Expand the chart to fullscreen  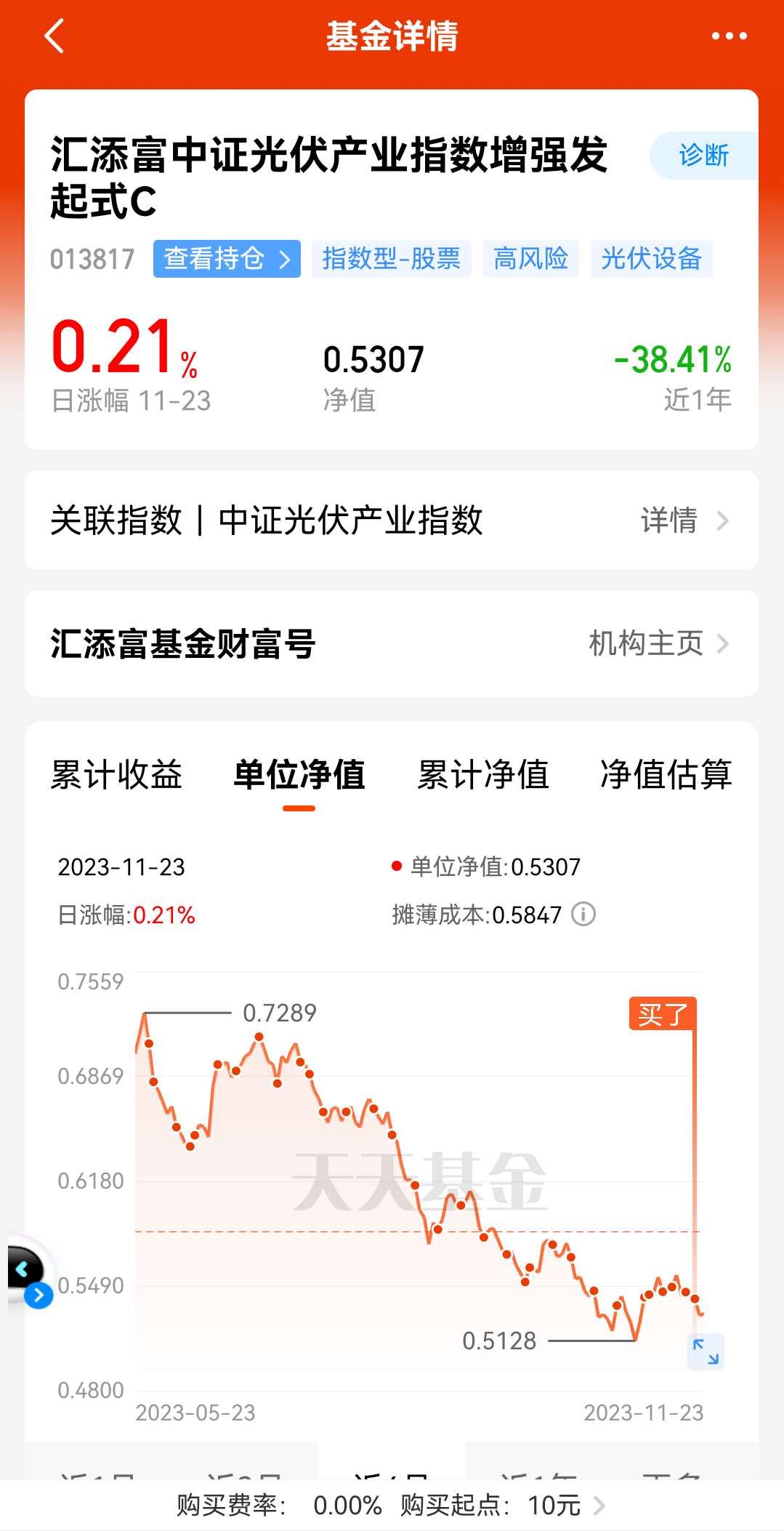706,1351
